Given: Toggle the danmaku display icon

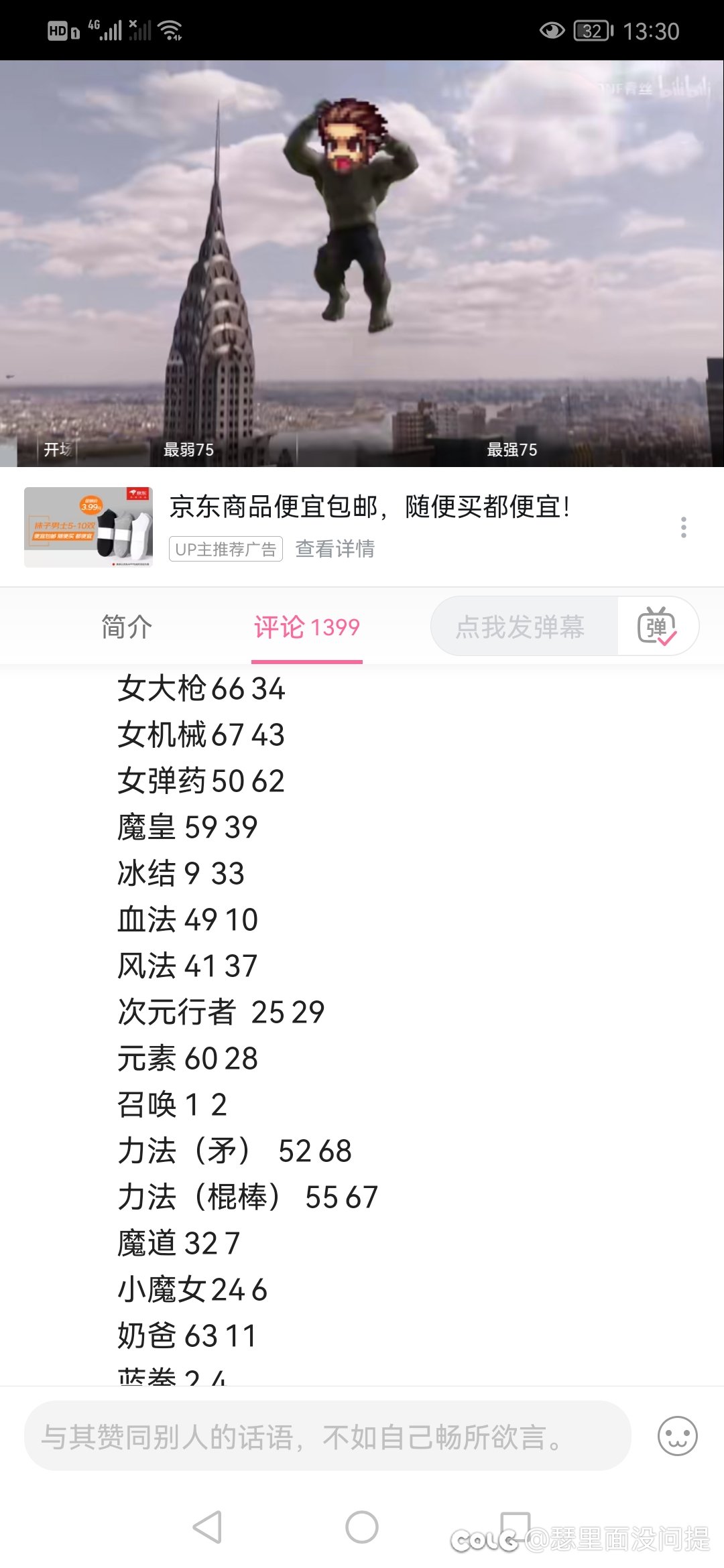Looking at the screenshot, I should click(x=657, y=626).
